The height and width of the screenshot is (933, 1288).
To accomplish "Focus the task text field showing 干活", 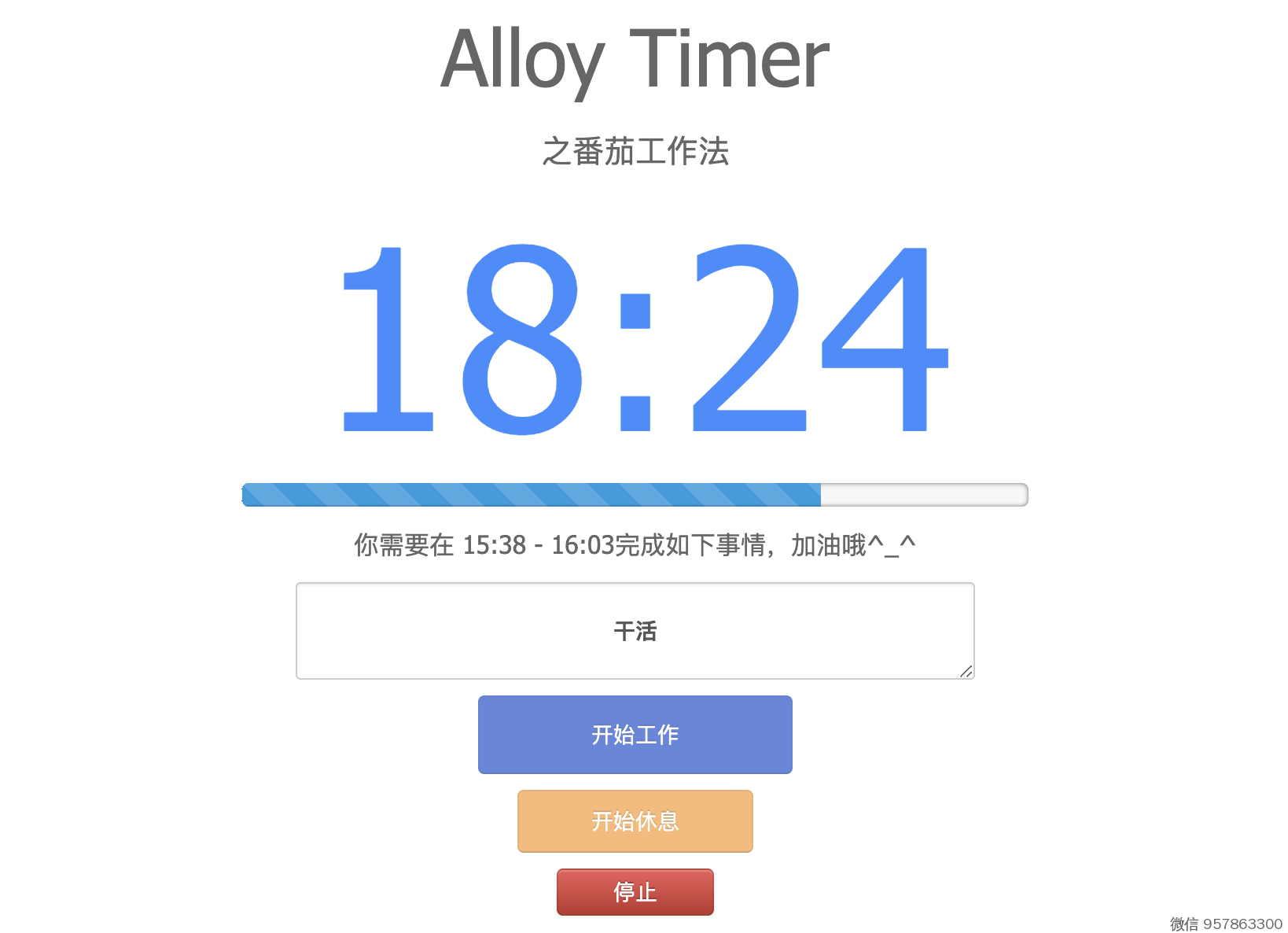I will pos(635,630).
